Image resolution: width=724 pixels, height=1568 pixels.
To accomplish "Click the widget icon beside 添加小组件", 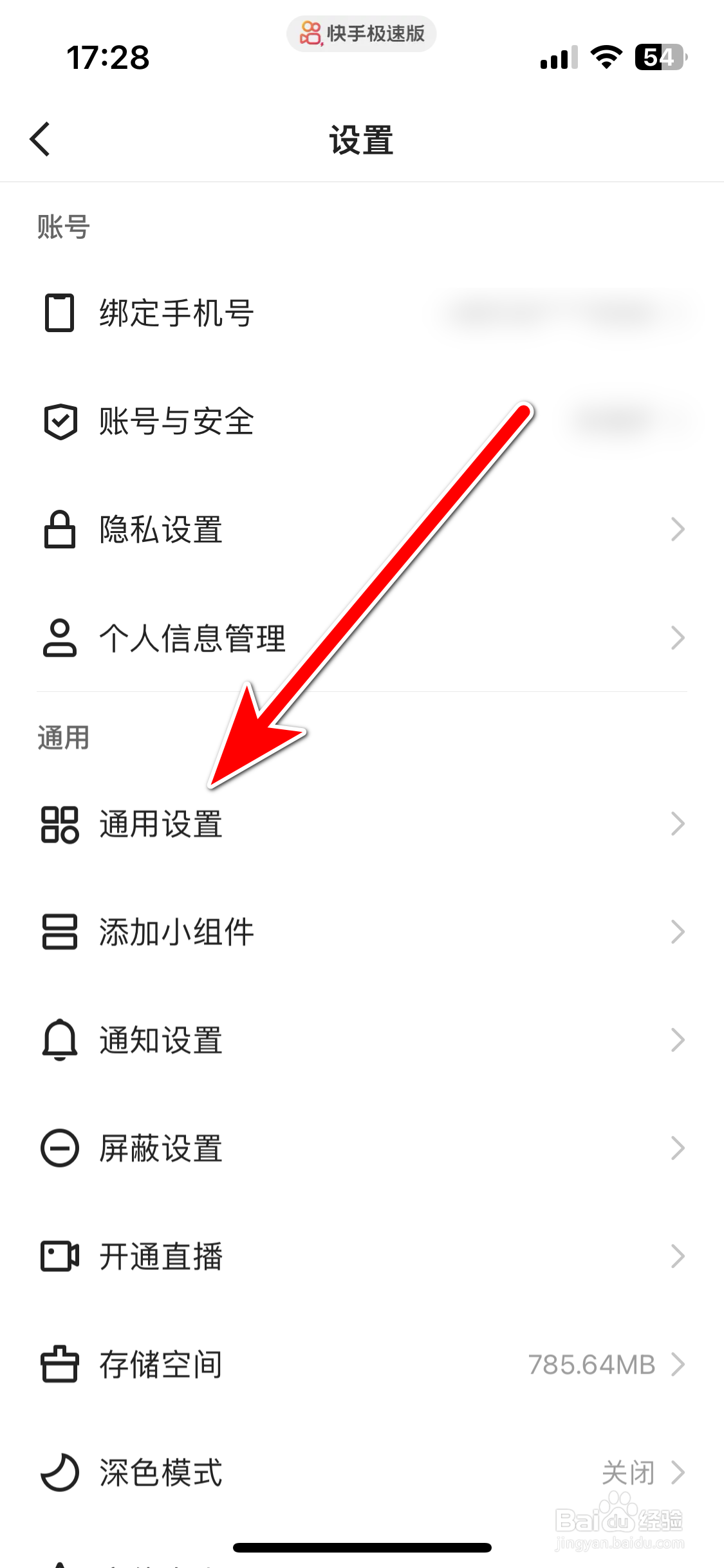I will click(x=59, y=932).
